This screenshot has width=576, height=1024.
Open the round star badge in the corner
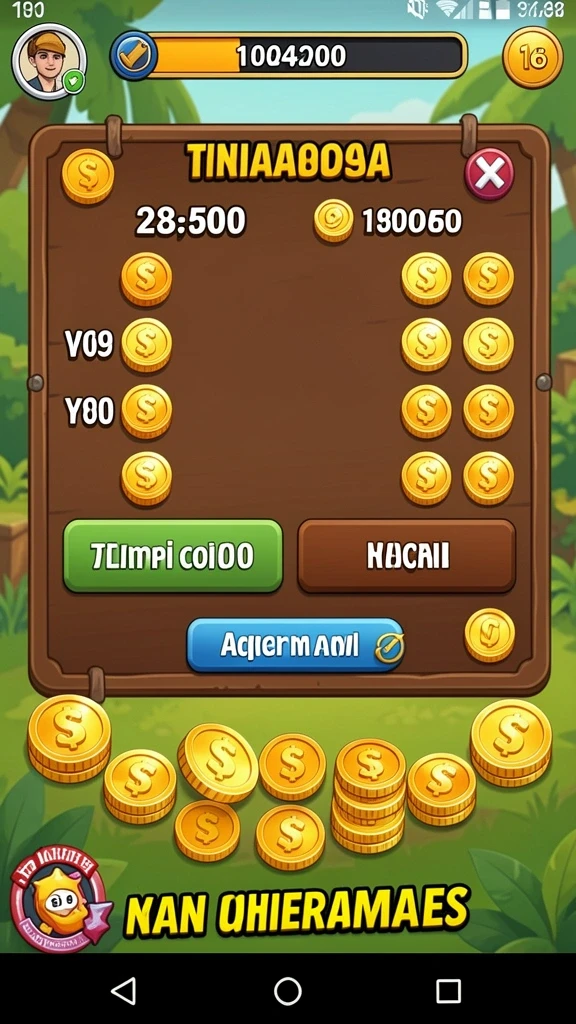58,899
